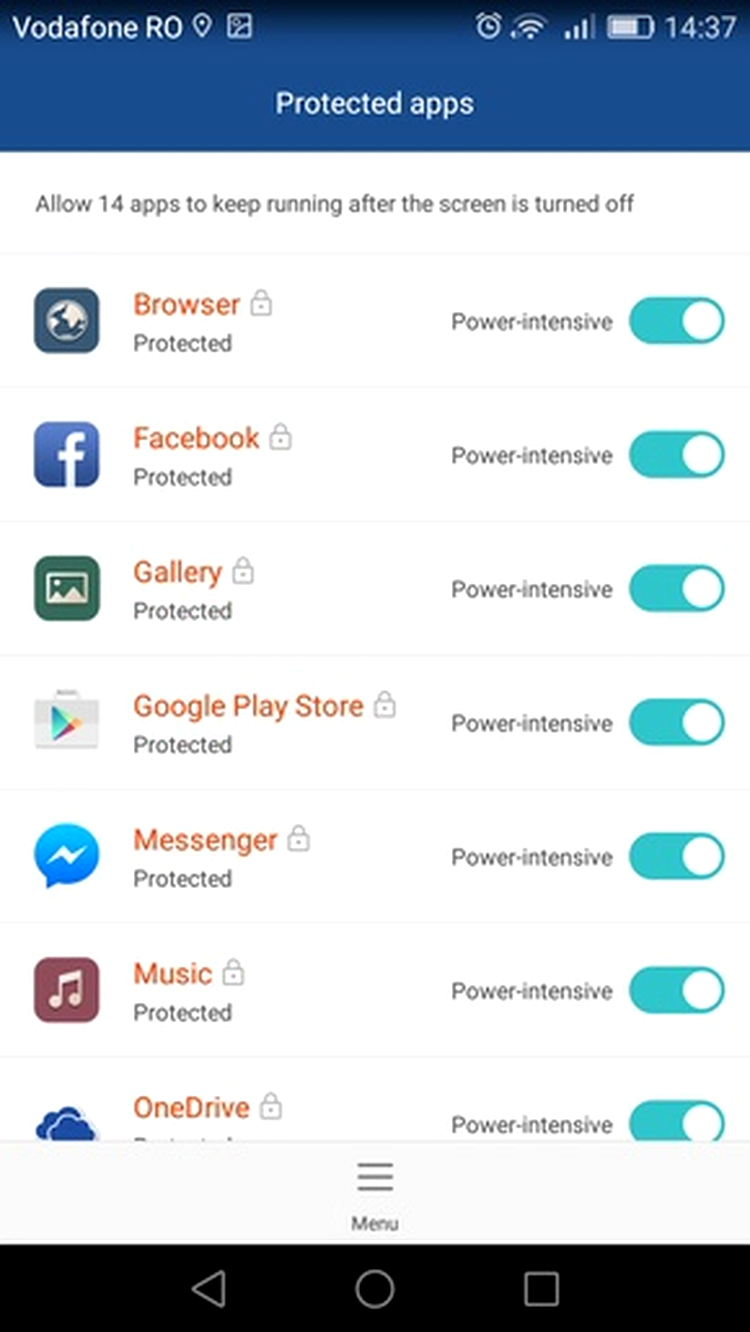Toggle OneDrive protection switch
Screen dimensions: 750x1332
click(x=677, y=1121)
